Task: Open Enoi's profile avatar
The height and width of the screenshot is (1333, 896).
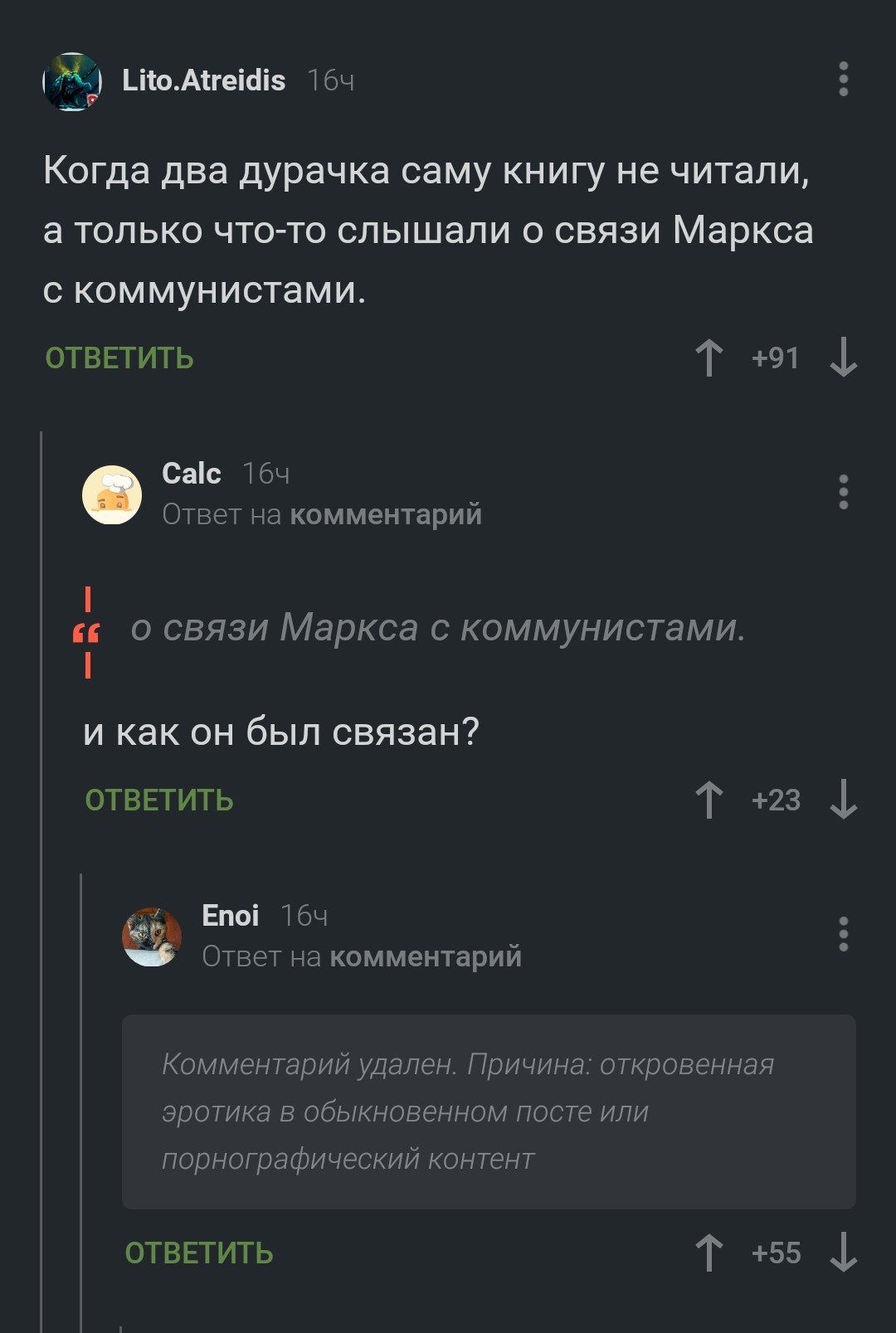Action: pos(152,937)
